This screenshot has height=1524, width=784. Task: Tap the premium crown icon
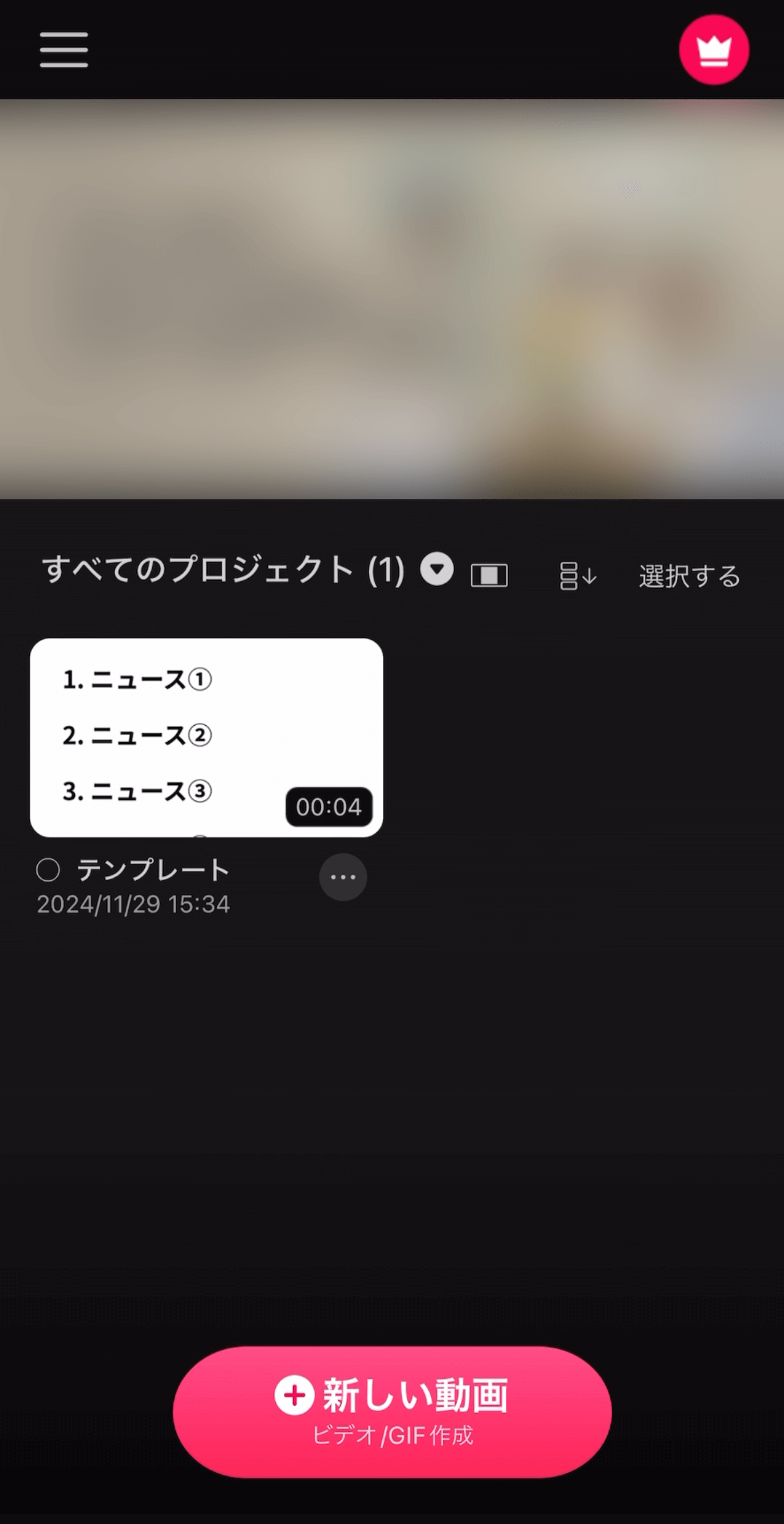(x=714, y=50)
